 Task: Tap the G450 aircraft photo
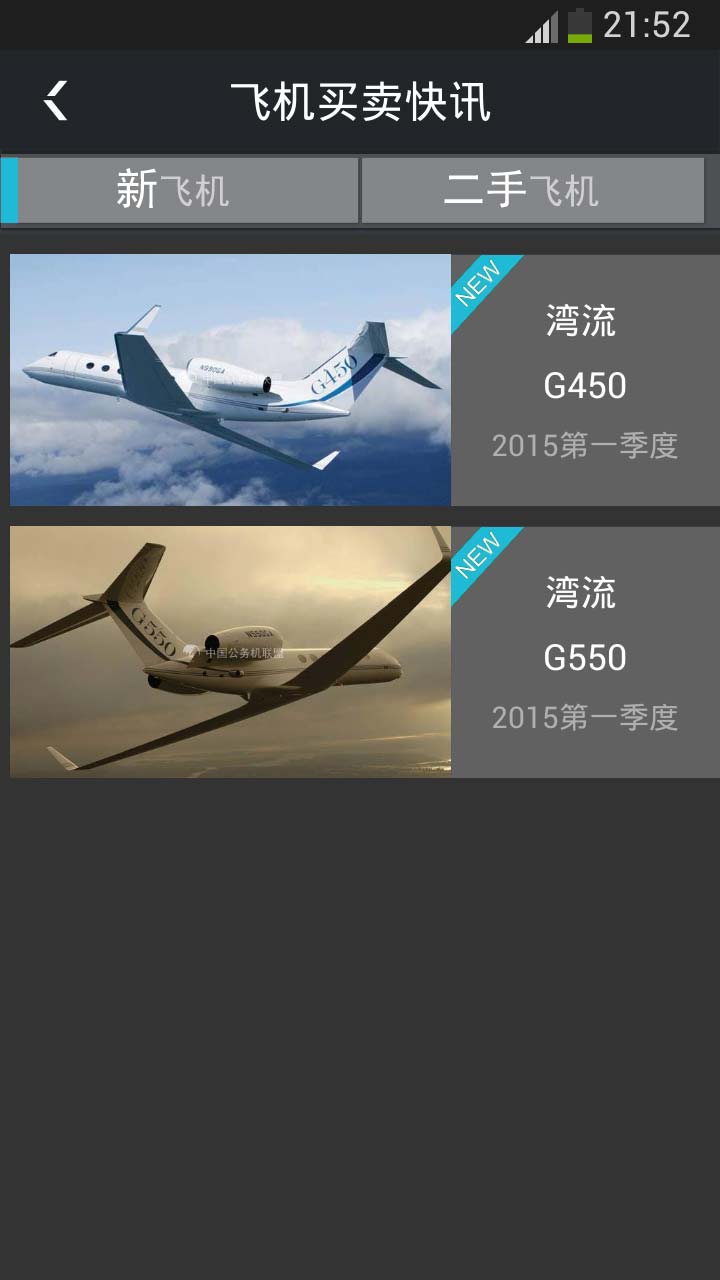[230, 380]
